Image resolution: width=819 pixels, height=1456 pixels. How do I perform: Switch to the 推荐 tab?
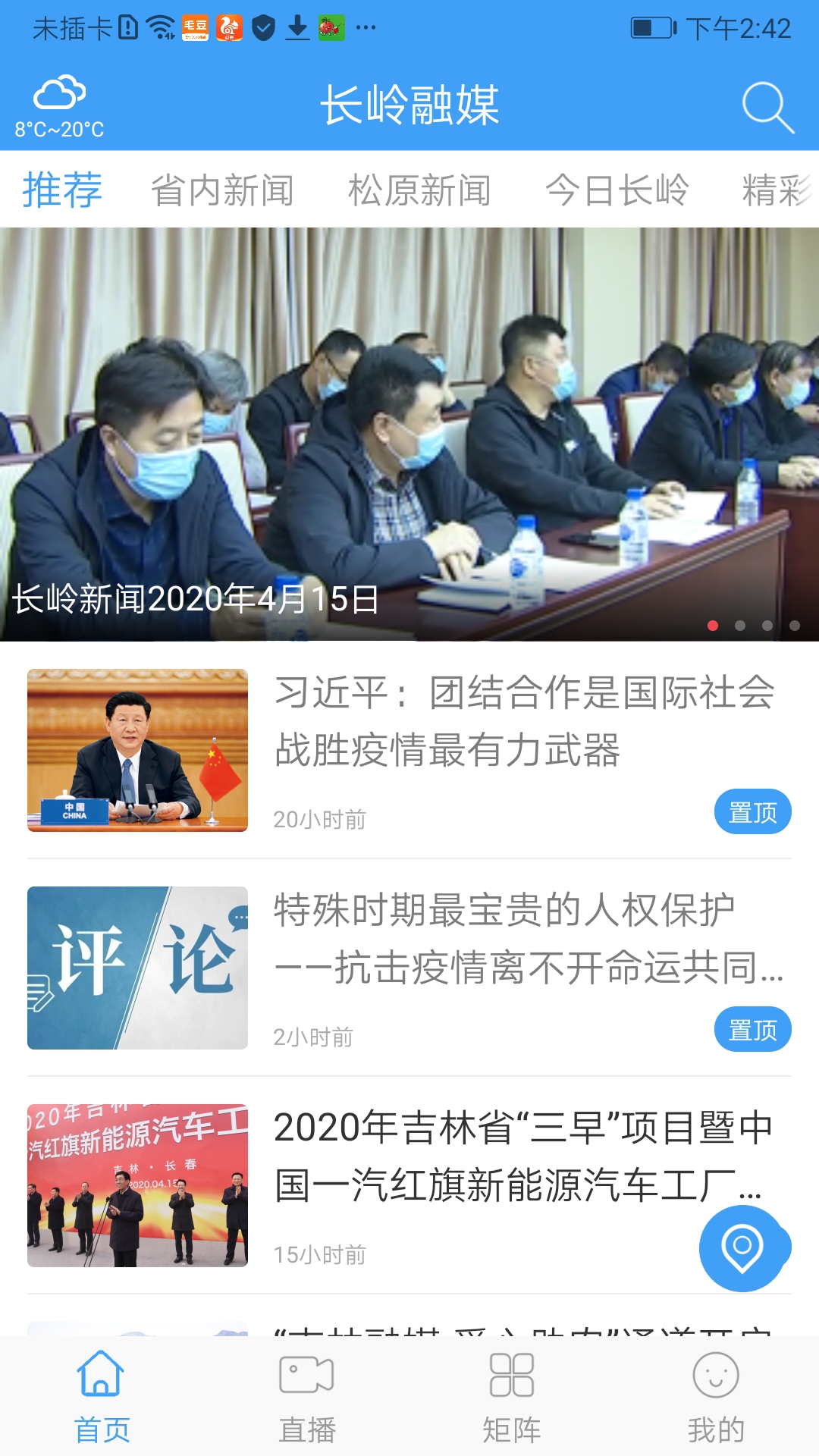click(x=61, y=191)
